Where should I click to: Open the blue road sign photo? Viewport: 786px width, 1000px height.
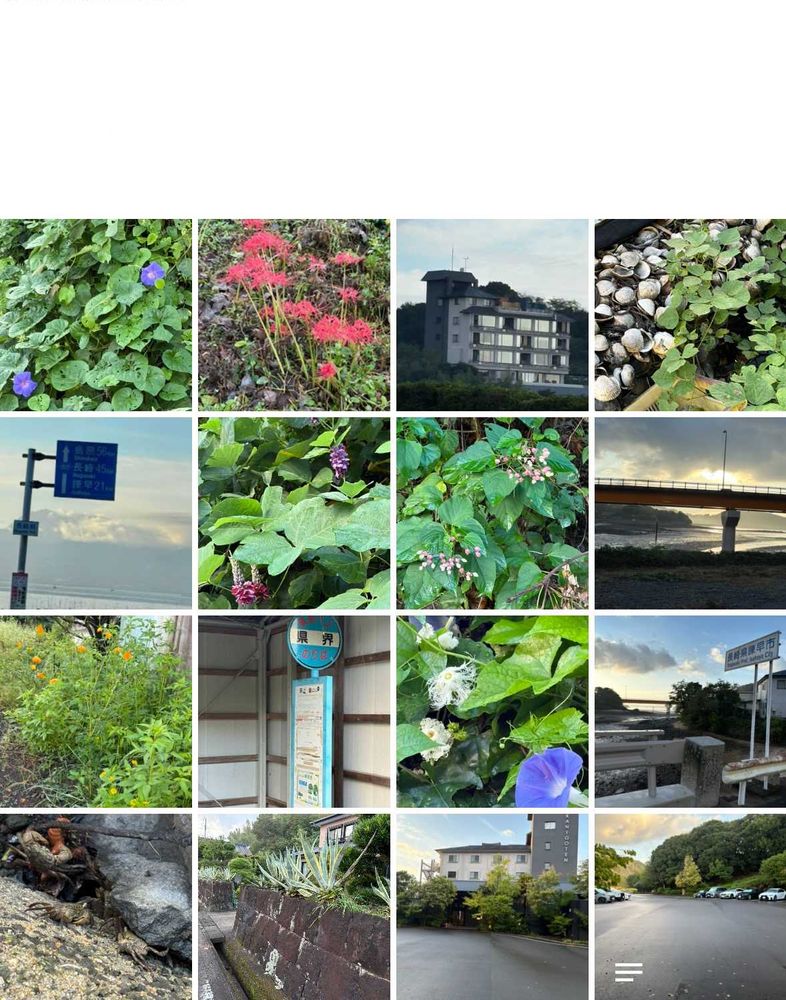pyautogui.click(x=96, y=513)
